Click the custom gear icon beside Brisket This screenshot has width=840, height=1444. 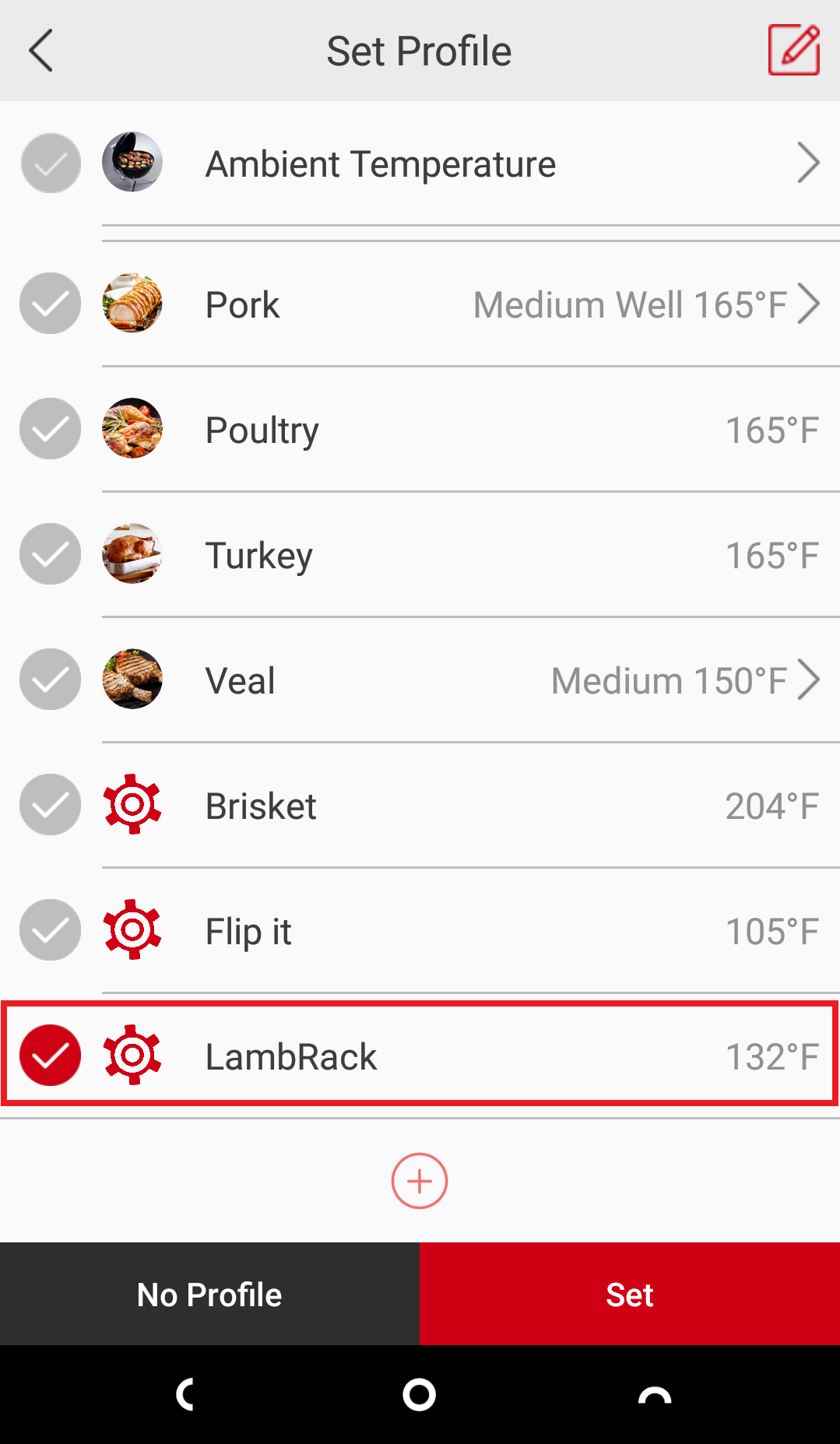click(x=132, y=804)
